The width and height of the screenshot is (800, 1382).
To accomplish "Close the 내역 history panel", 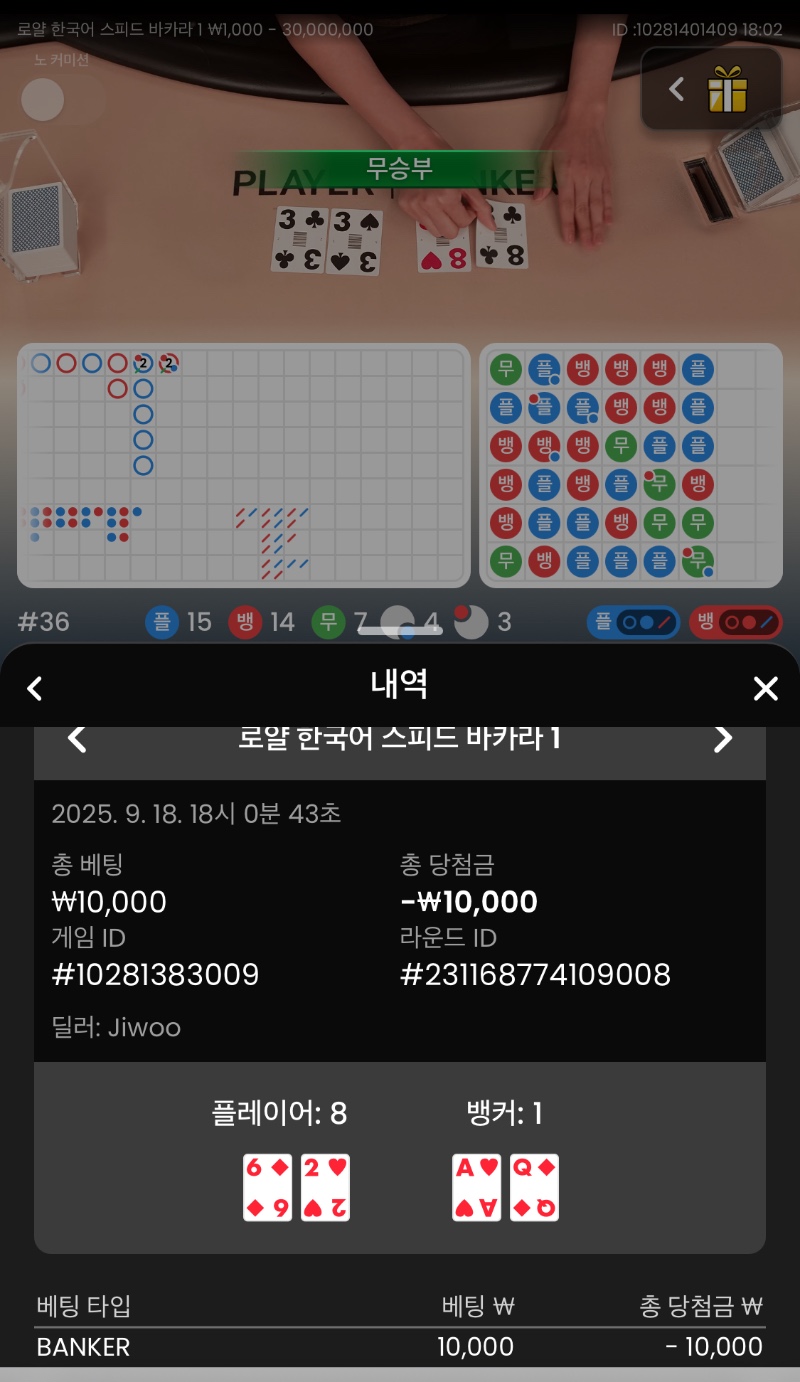I will pyautogui.click(x=765, y=688).
